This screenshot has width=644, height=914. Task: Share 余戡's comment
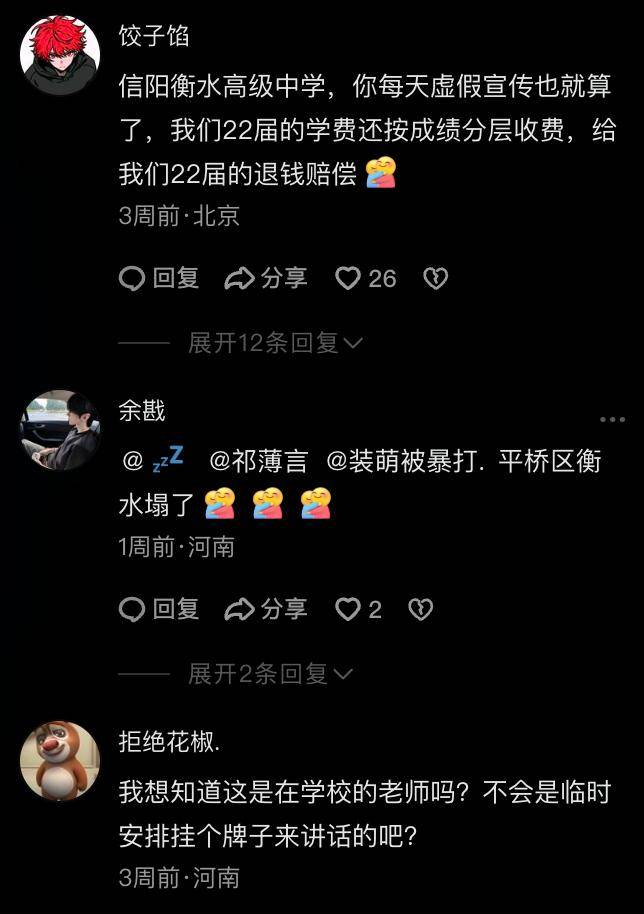pos(266,609)
